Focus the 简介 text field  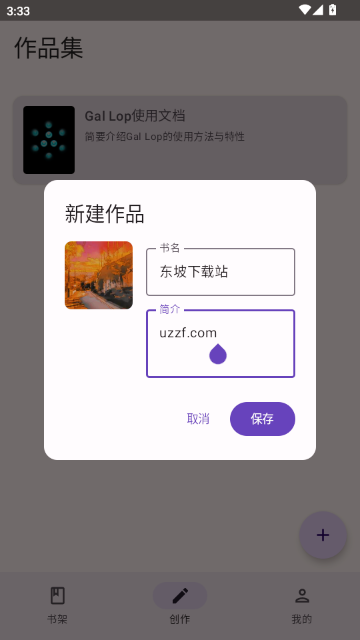(x=220, y=344)
